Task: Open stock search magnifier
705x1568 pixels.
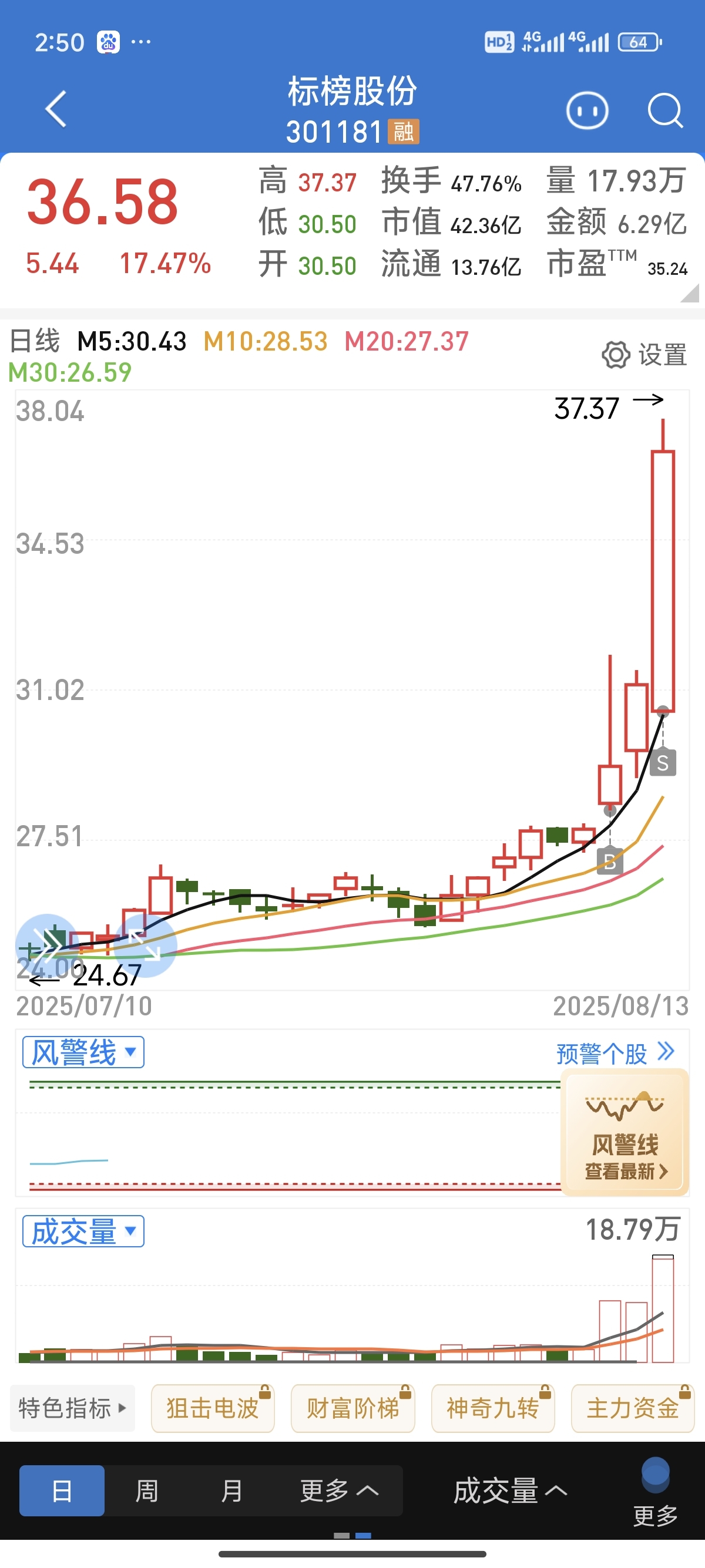Action: point(665,111)
